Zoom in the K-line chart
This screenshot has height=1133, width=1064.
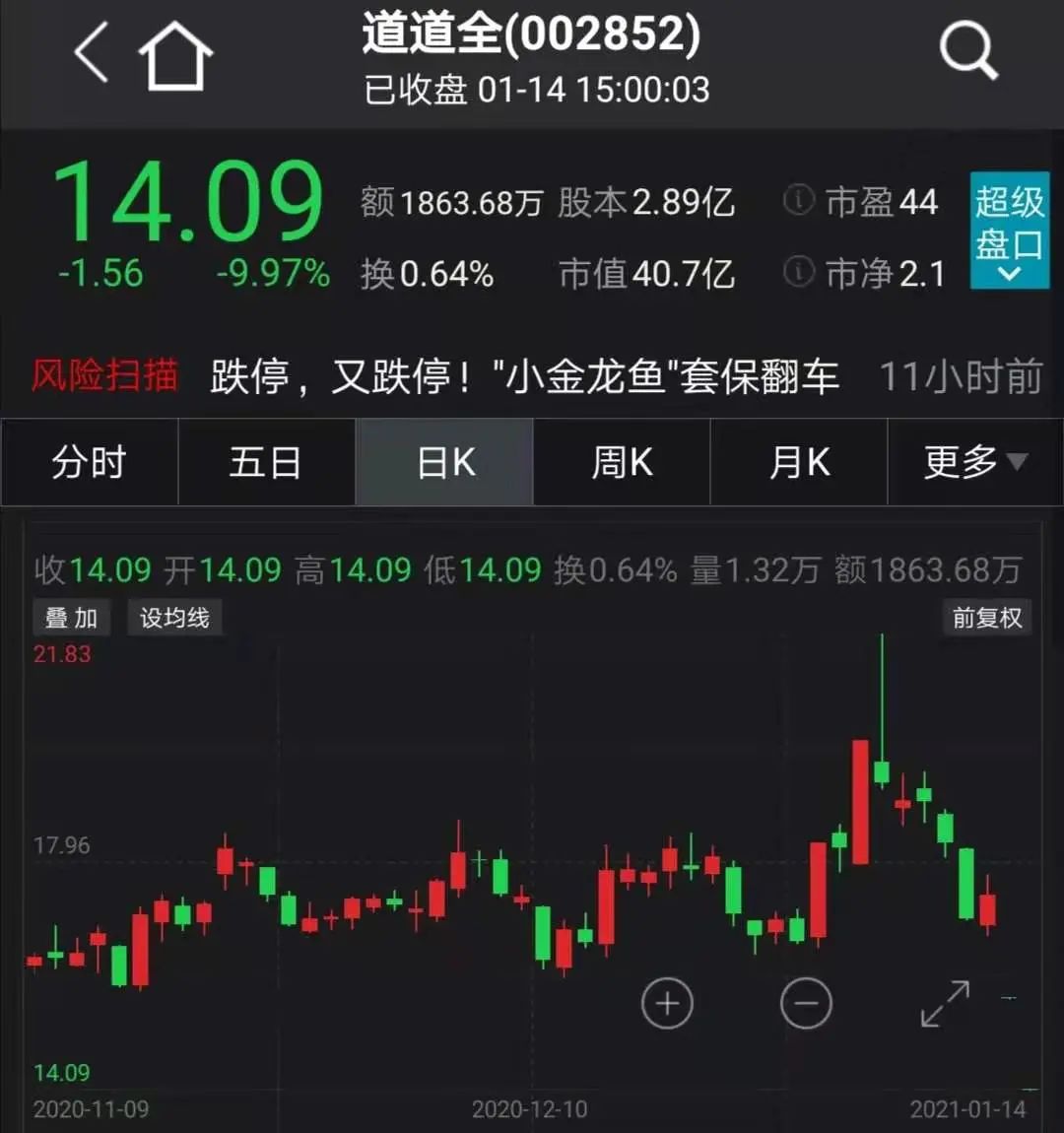click(x=667, y=1004)
